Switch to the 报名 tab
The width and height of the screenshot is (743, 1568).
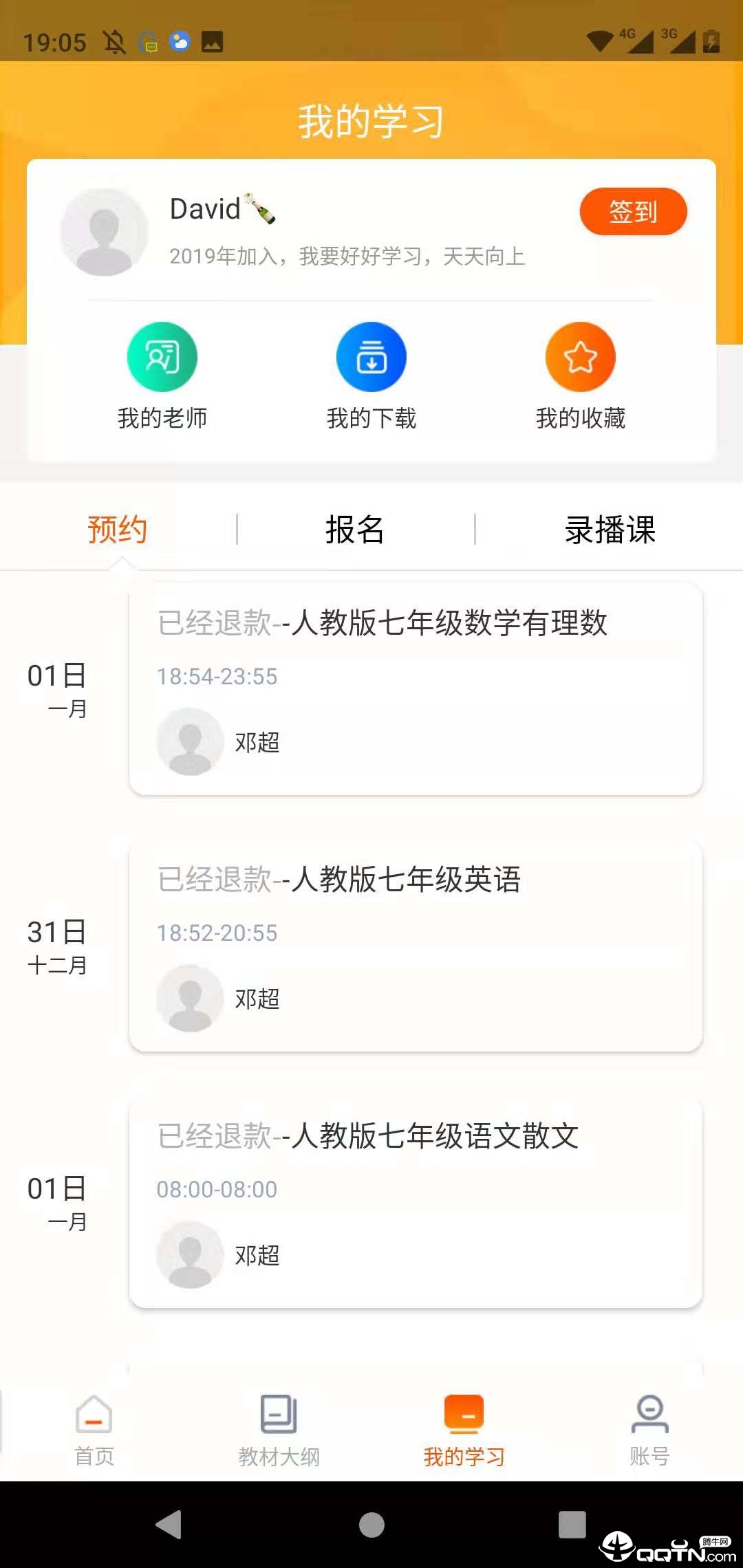tap(355, 530)
